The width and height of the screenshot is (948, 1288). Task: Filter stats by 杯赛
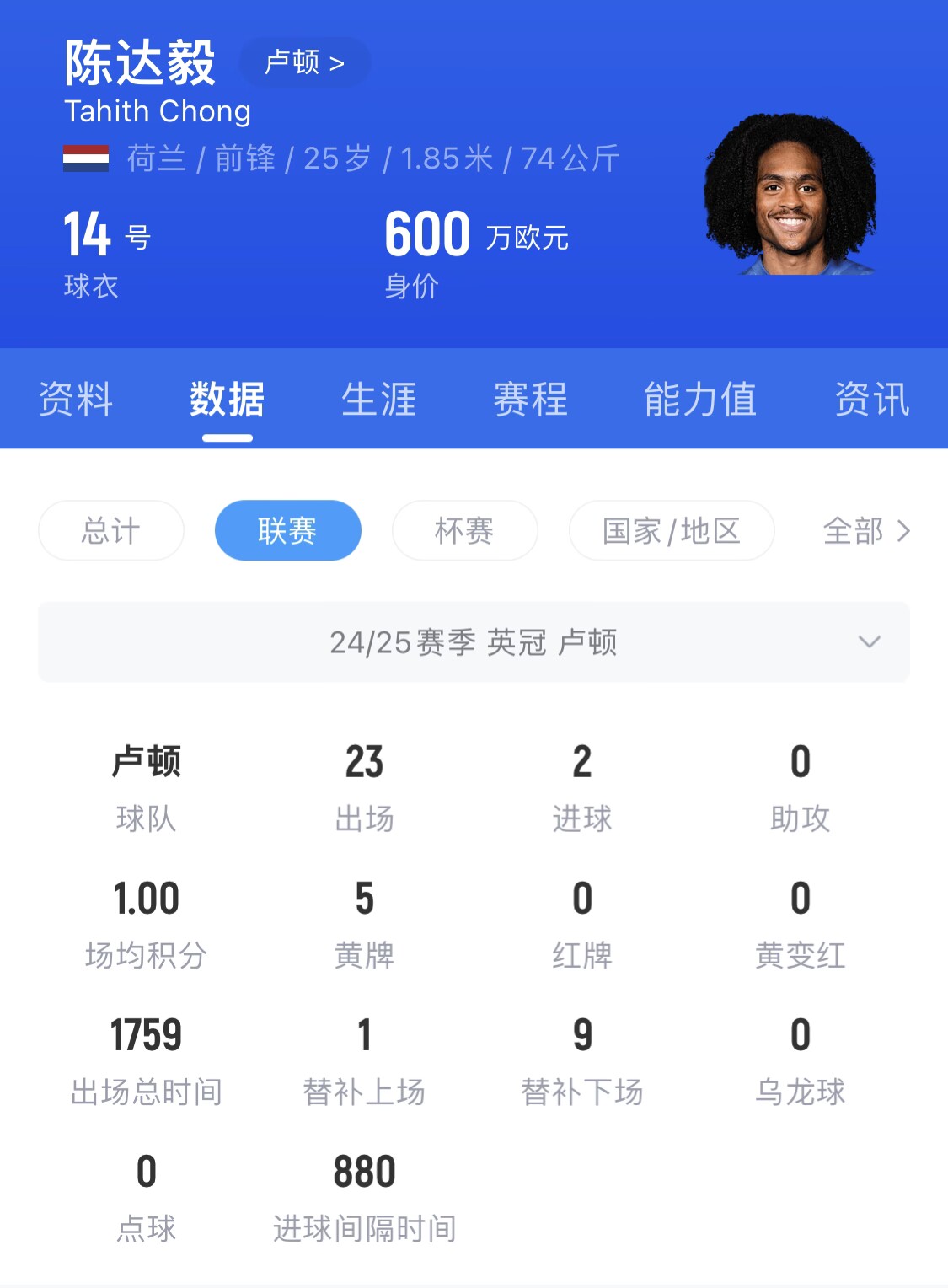pyautogui.click(x=464, y=530)
